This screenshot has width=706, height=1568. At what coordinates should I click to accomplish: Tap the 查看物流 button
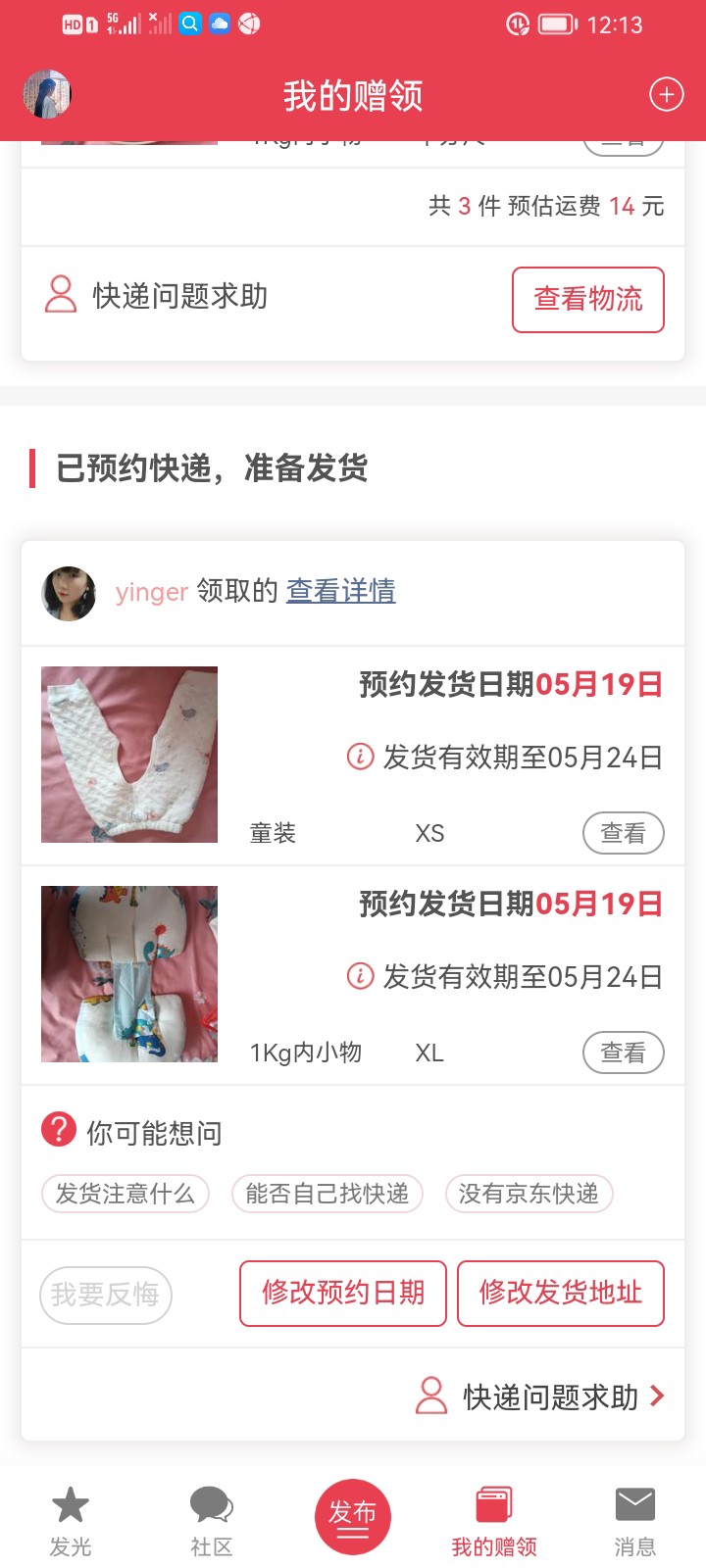pyautogui.click(x=587, y=299)
